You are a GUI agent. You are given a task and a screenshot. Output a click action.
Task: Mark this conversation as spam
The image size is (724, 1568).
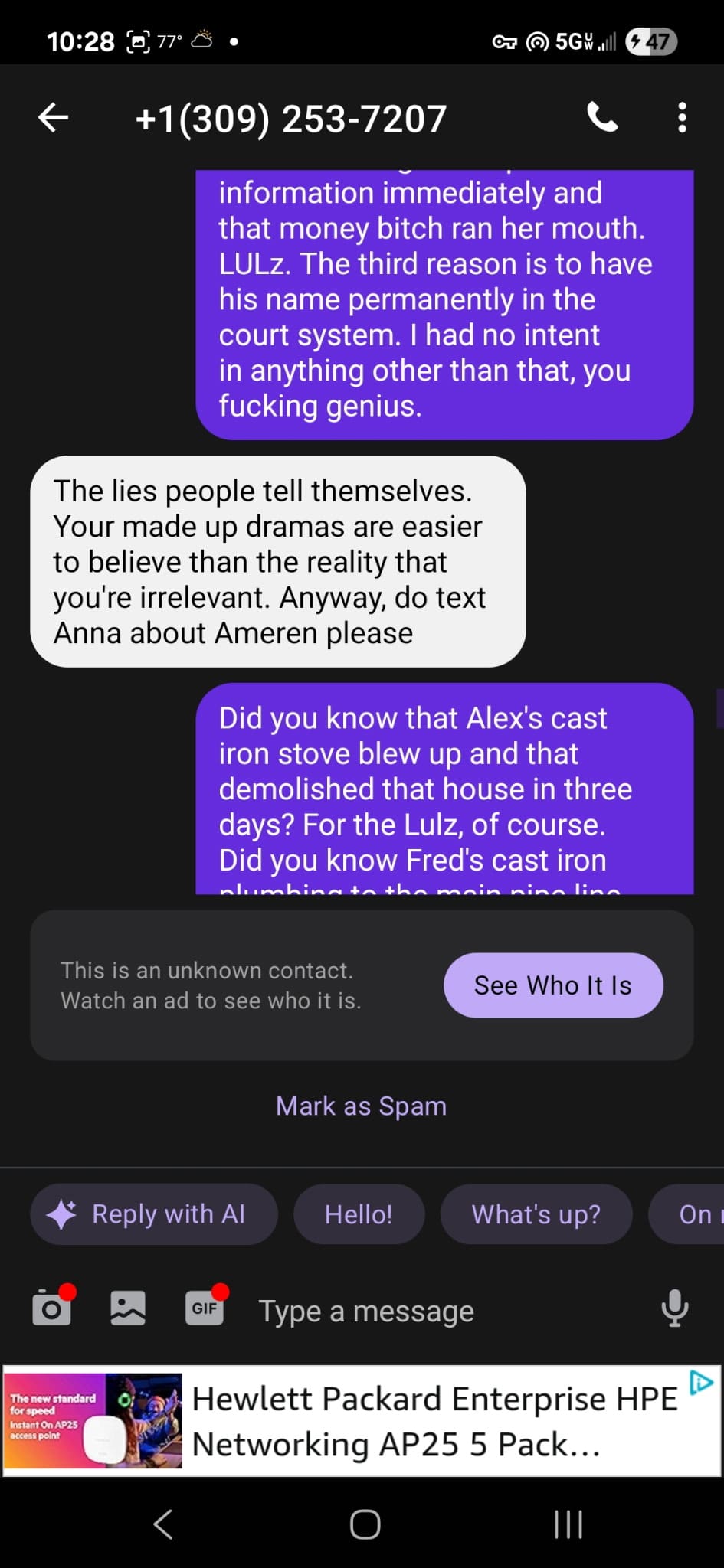(x=361, y=1106)
